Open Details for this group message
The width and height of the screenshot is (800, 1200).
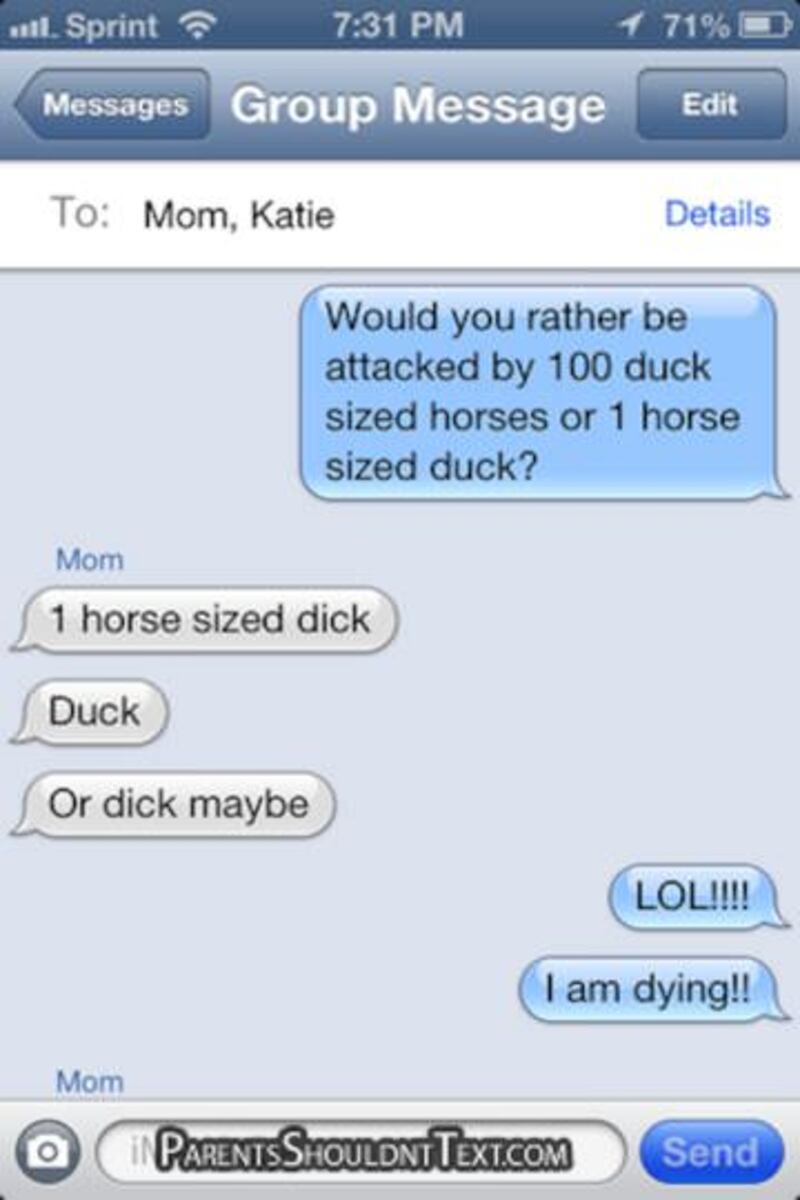[717, 213]
